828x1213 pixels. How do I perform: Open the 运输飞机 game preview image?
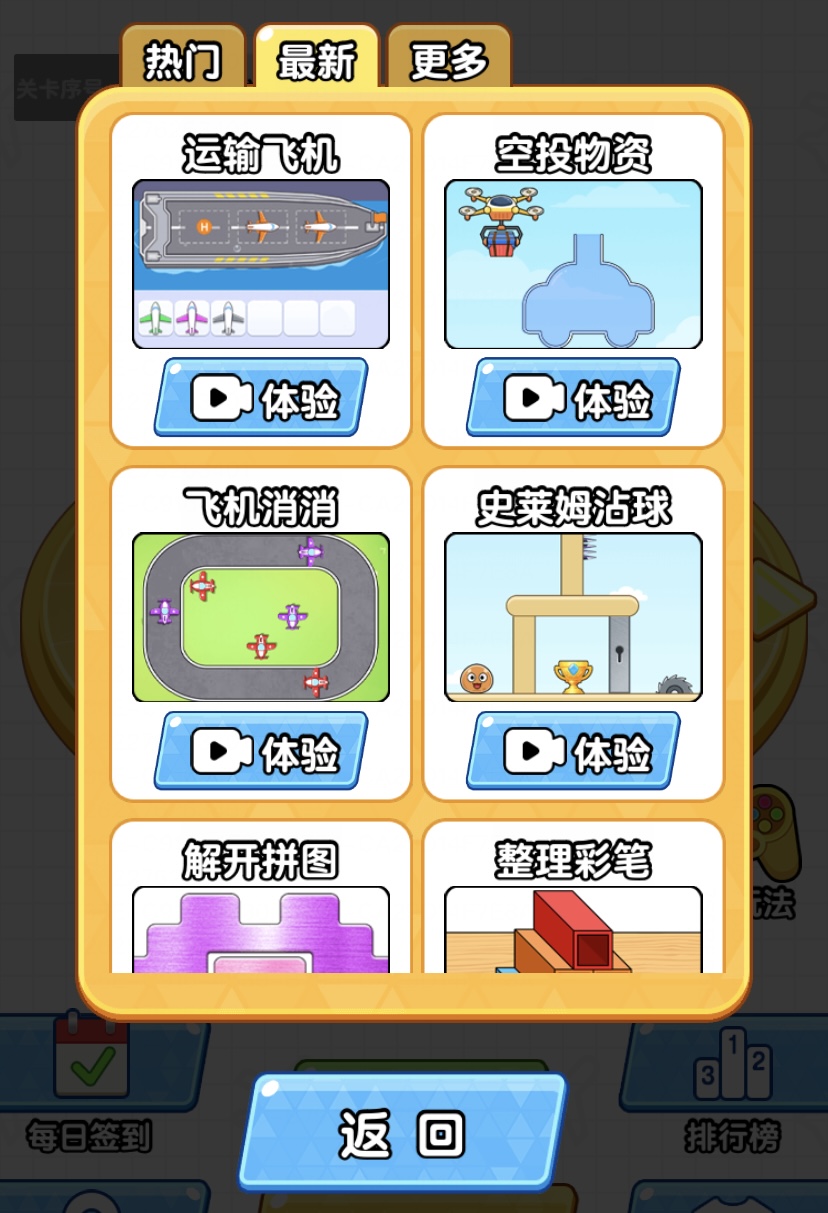(x=261, y=265)
